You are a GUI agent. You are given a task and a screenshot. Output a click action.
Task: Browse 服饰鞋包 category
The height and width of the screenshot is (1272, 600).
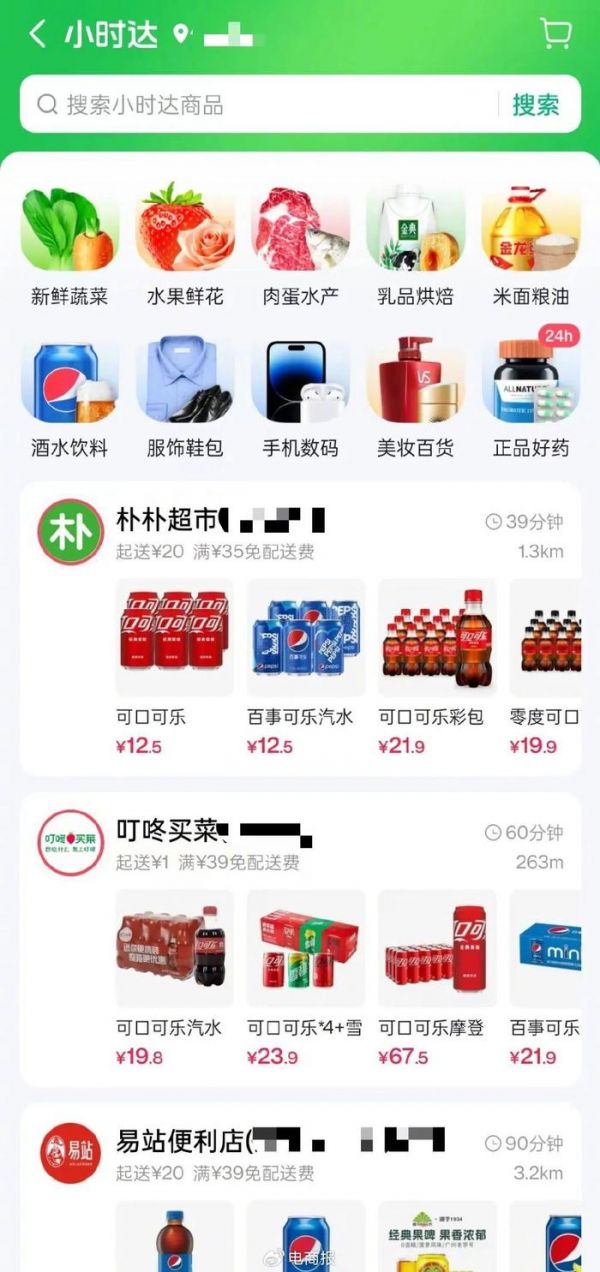[185, 397]
